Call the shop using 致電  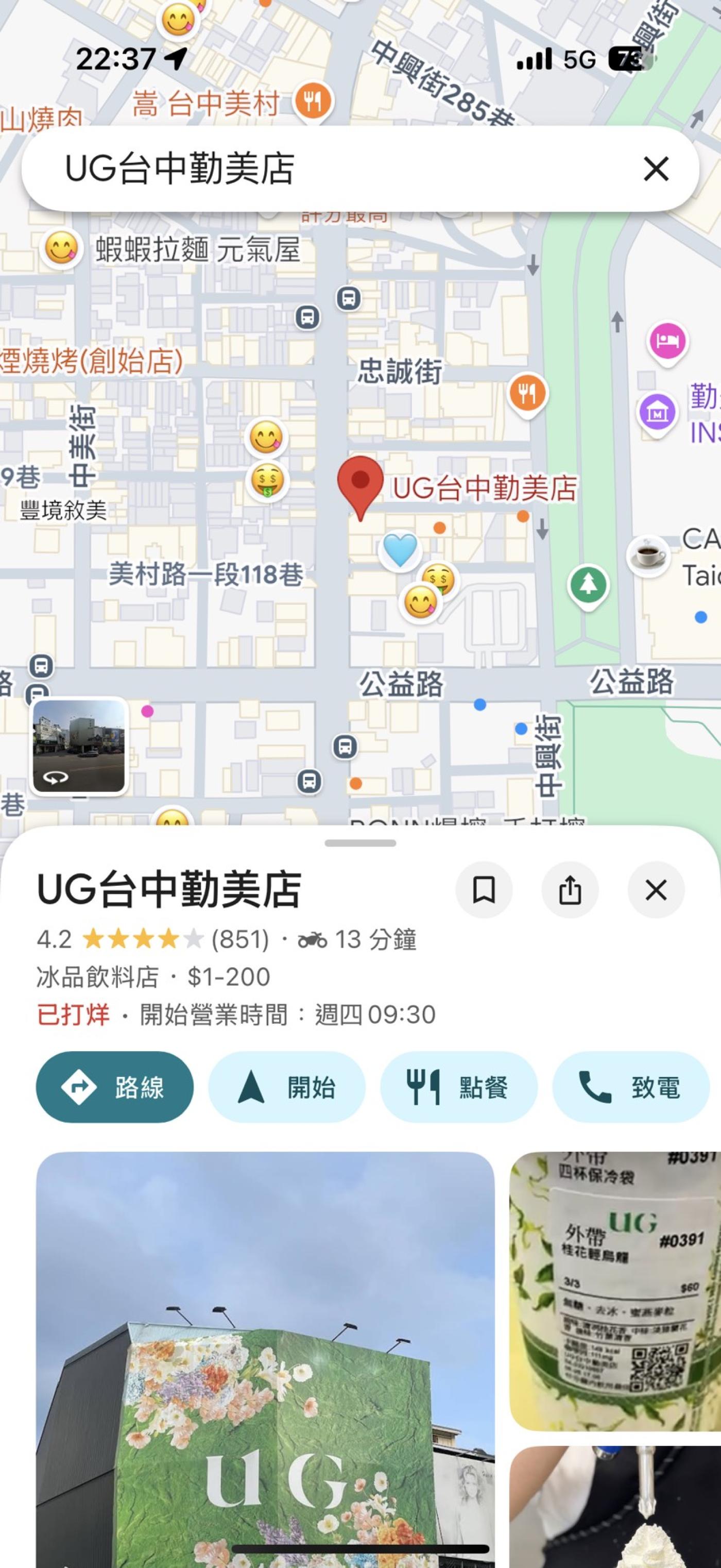(630, 1087)
